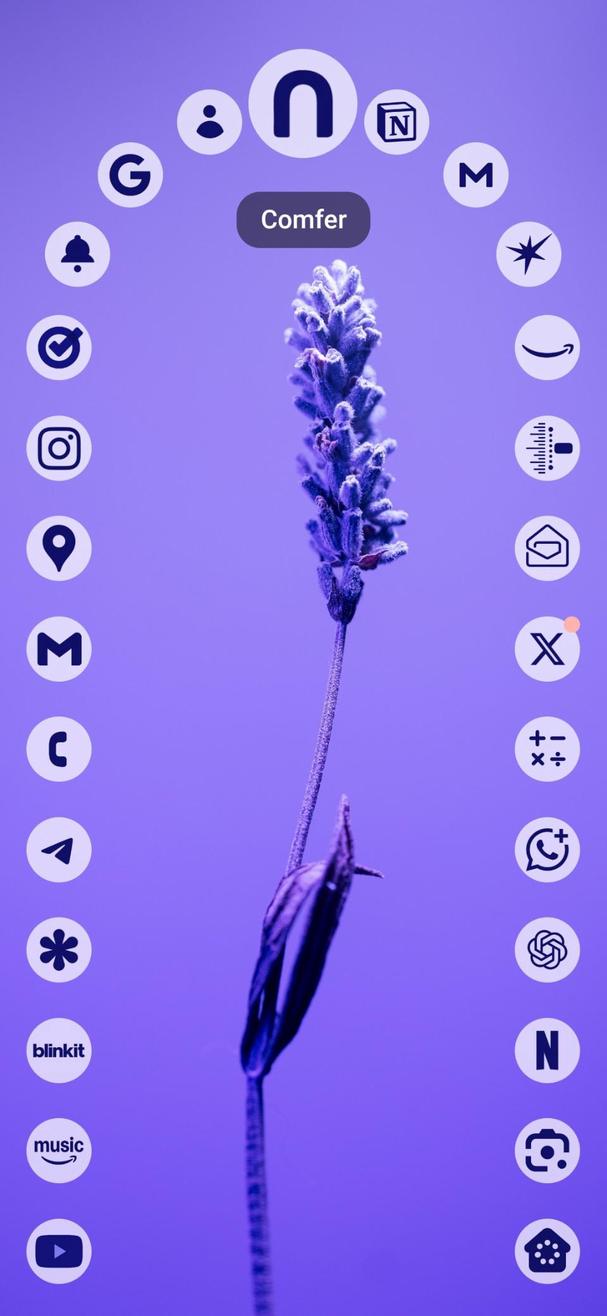Open the camera lens search app
The width and height of the screenshot is (607, 1316).
pyautogui.click(x=547, y=1150)
